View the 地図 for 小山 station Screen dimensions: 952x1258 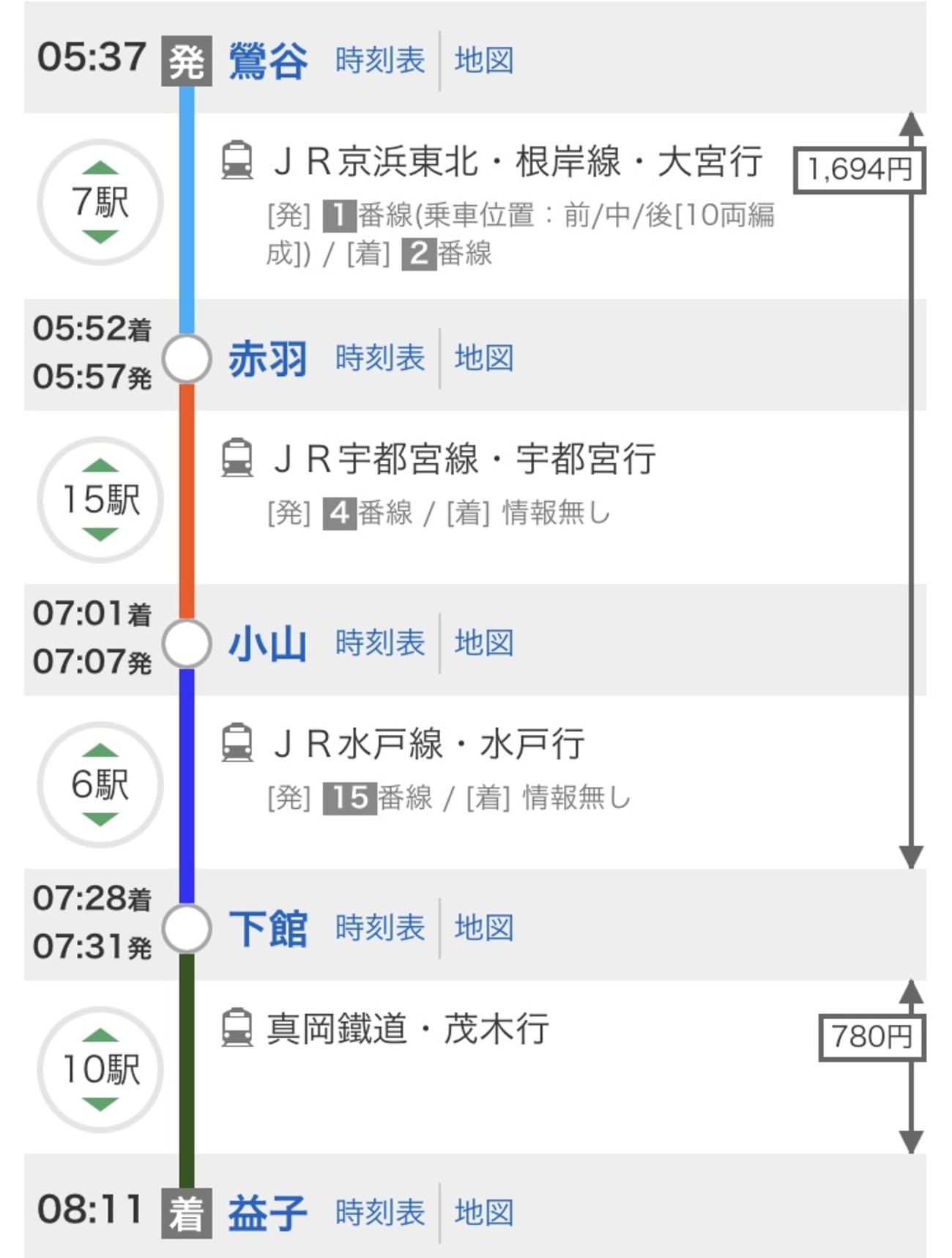point(483,643)
